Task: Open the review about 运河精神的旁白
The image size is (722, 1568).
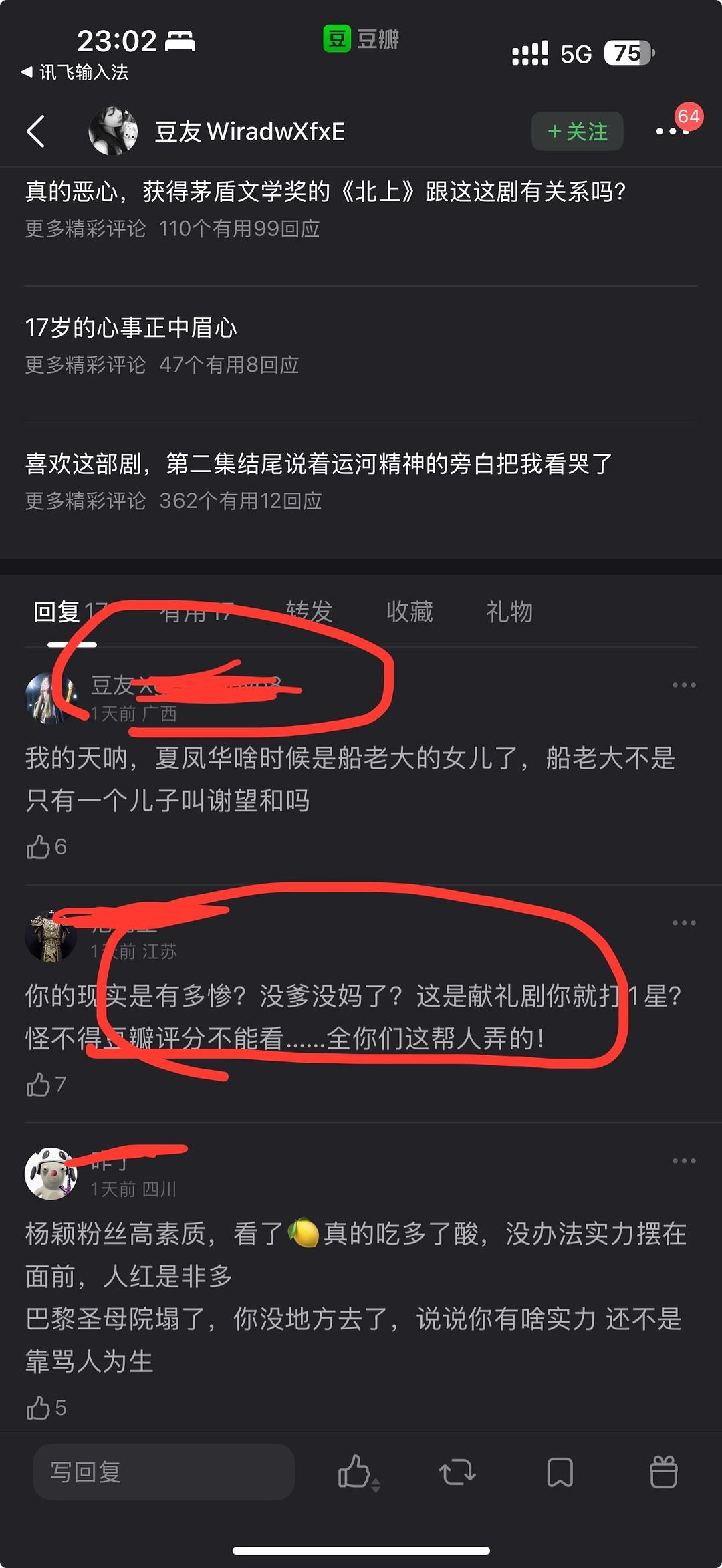Action: click(x=318, y=464)
